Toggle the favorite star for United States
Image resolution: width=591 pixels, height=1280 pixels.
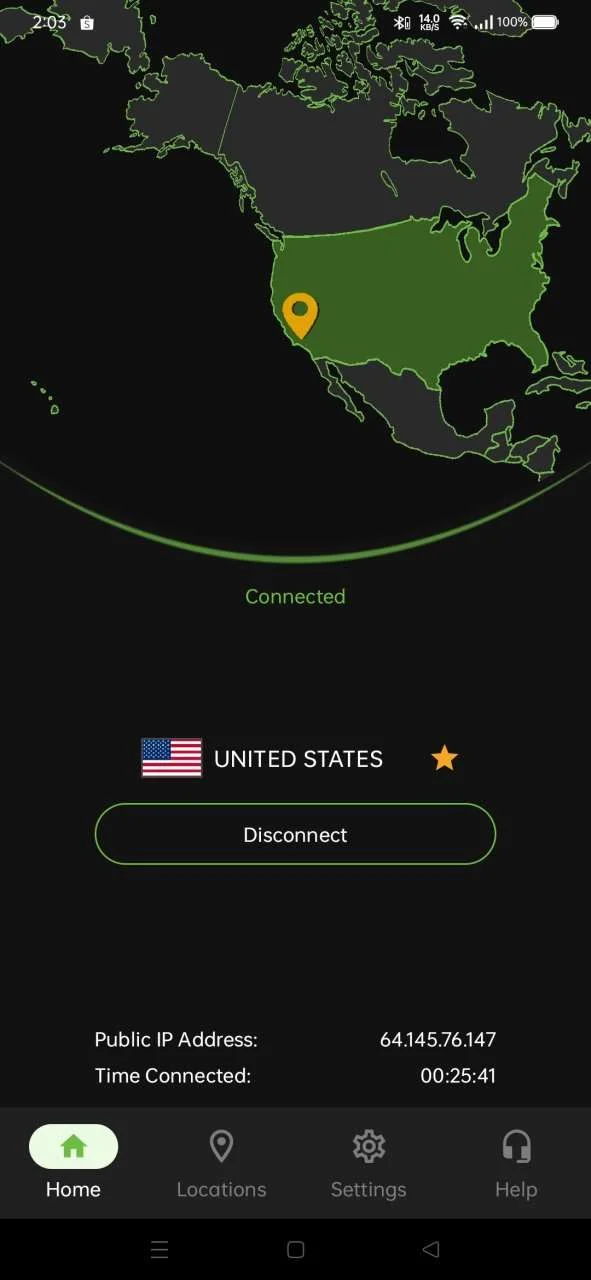coord(444,759)
